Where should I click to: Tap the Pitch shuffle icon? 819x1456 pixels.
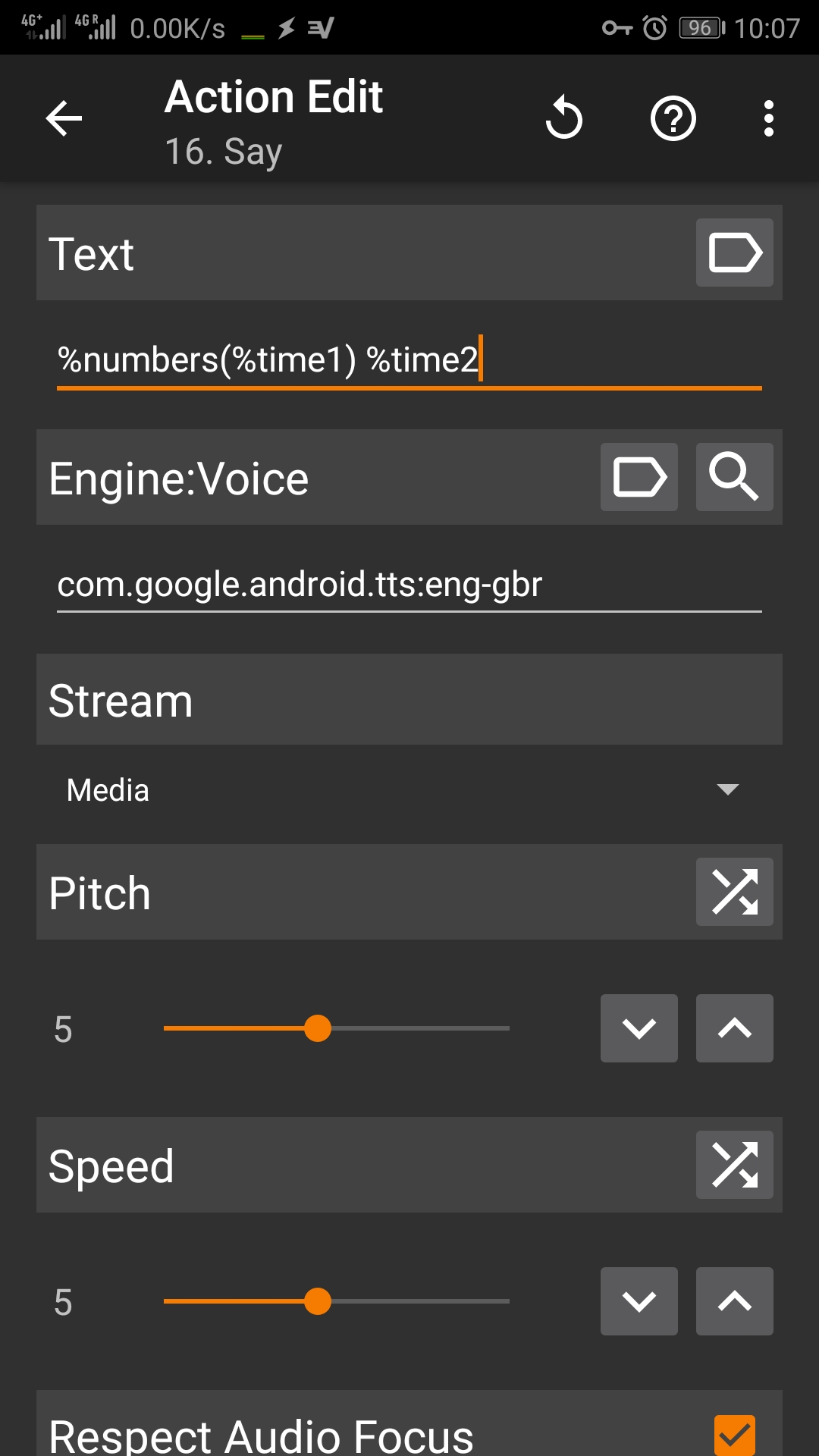tap(734, 892)
